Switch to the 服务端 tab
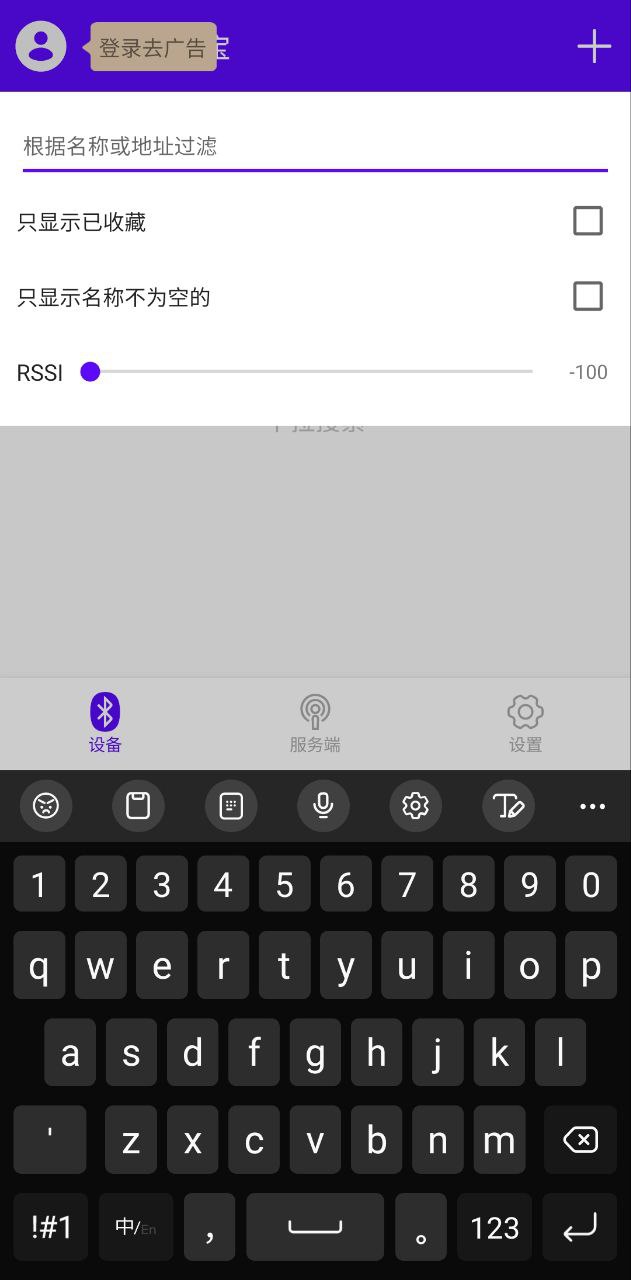The image size is (631, 1280). tap(315, 724)
